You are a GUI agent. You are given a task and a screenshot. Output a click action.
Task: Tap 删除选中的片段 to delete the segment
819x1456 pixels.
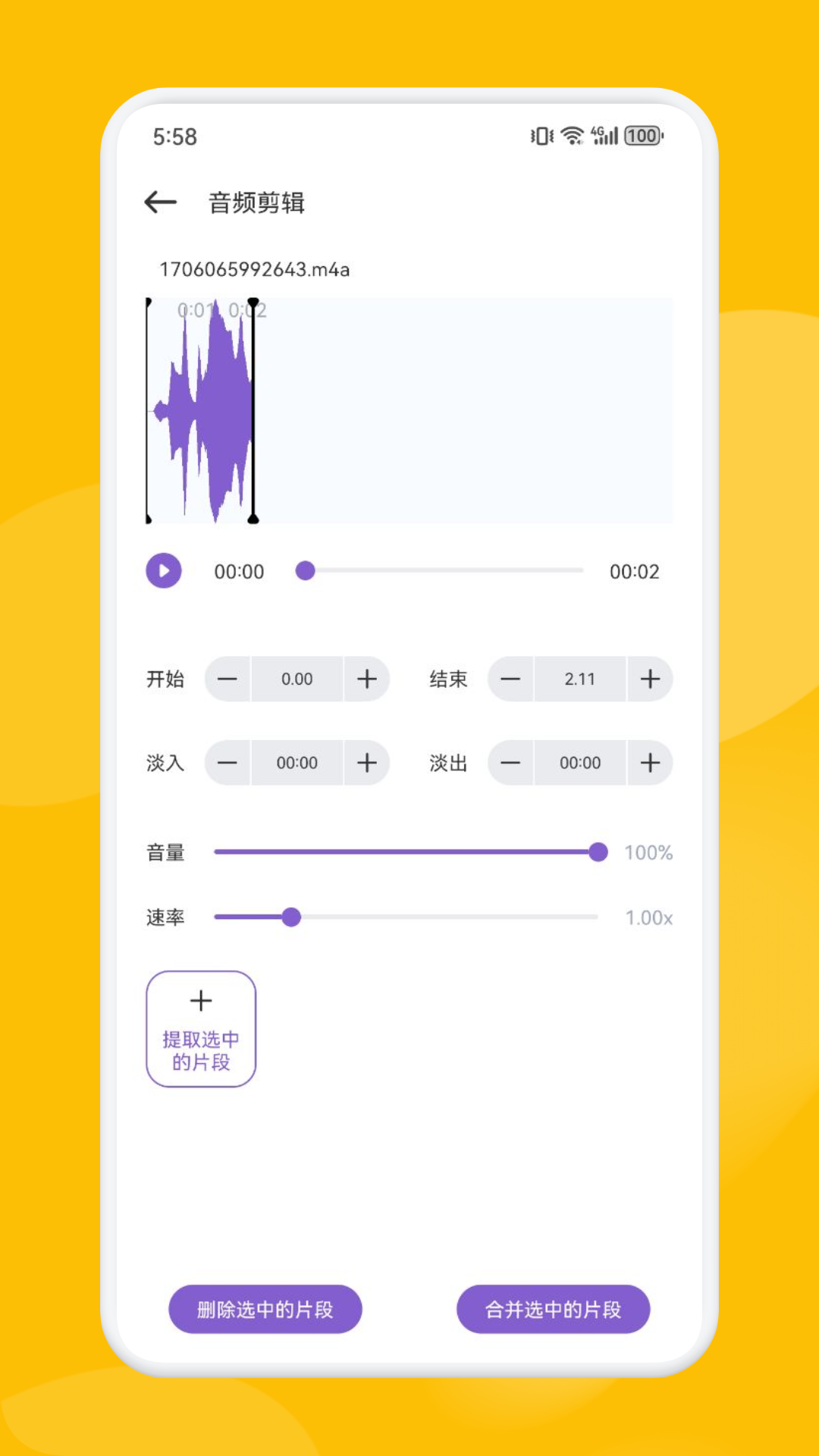[x=265, y=1309]
